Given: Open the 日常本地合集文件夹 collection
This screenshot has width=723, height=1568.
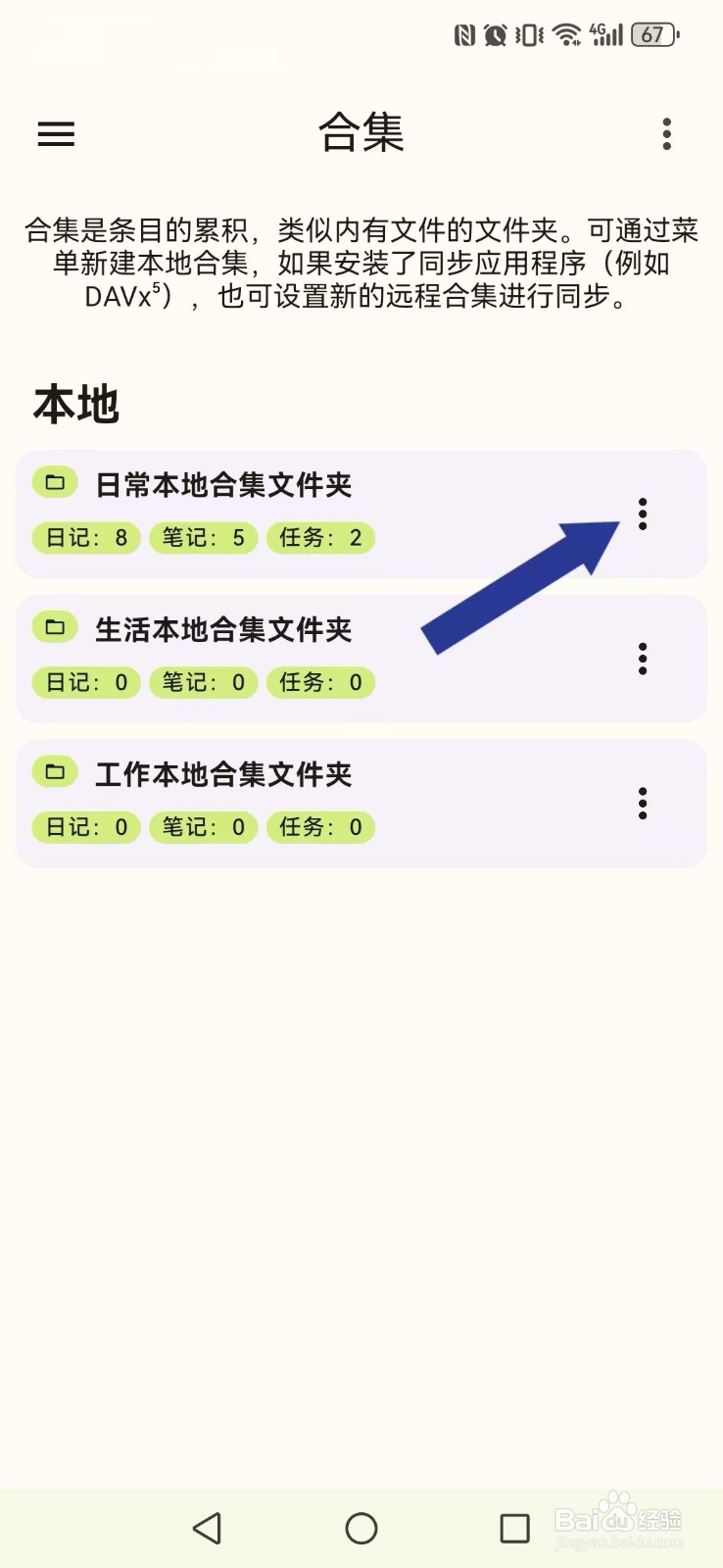Looking at the screenshot, I should point(226,484).
